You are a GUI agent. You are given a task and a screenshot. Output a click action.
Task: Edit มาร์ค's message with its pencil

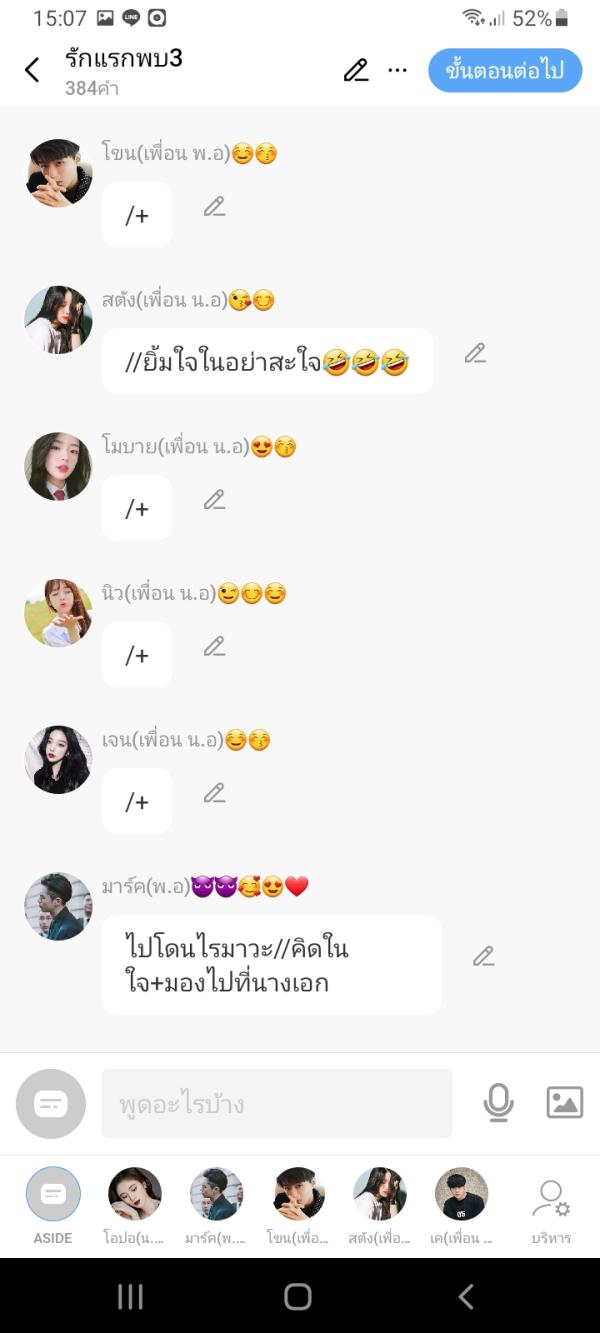pyautogui.click(x=483, y=956)
